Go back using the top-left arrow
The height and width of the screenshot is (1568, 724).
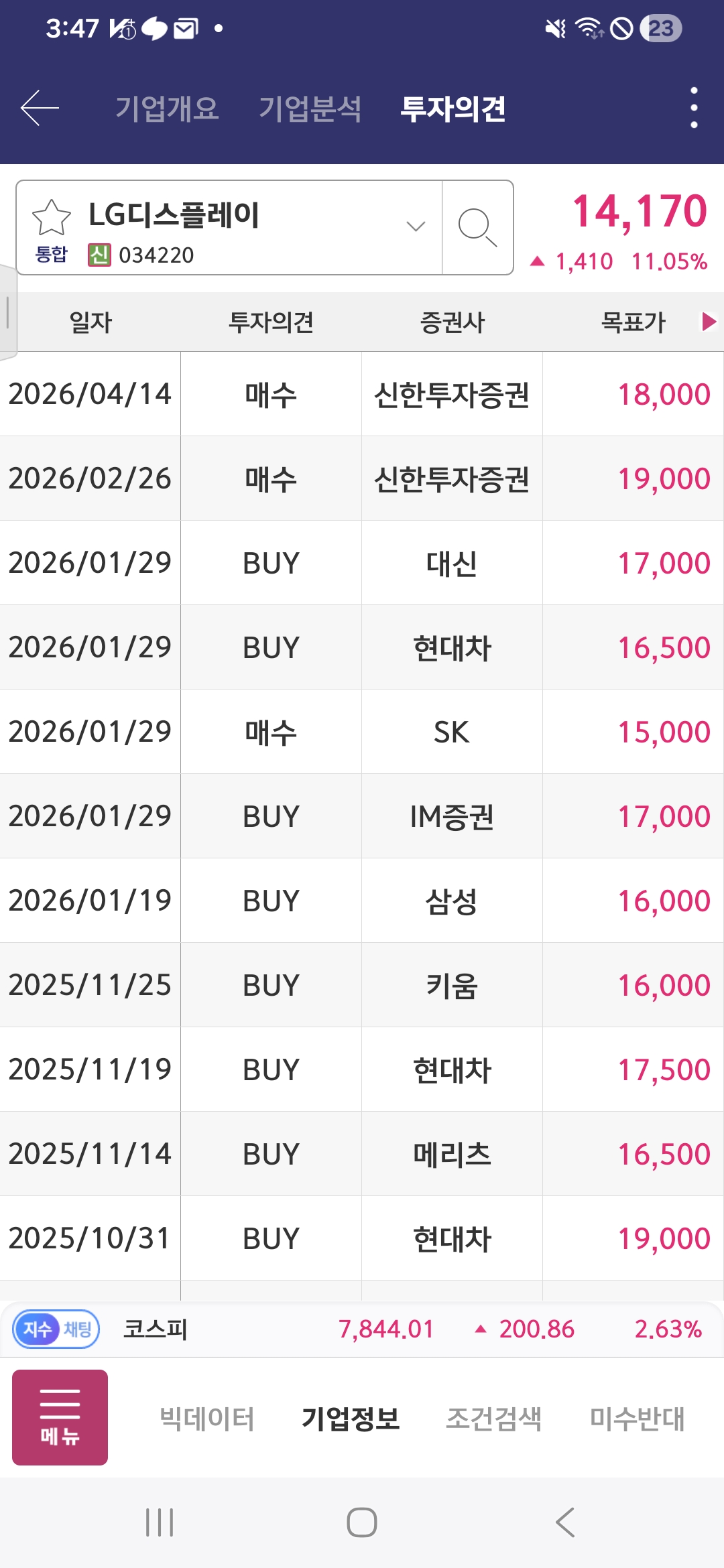point(40,108)
